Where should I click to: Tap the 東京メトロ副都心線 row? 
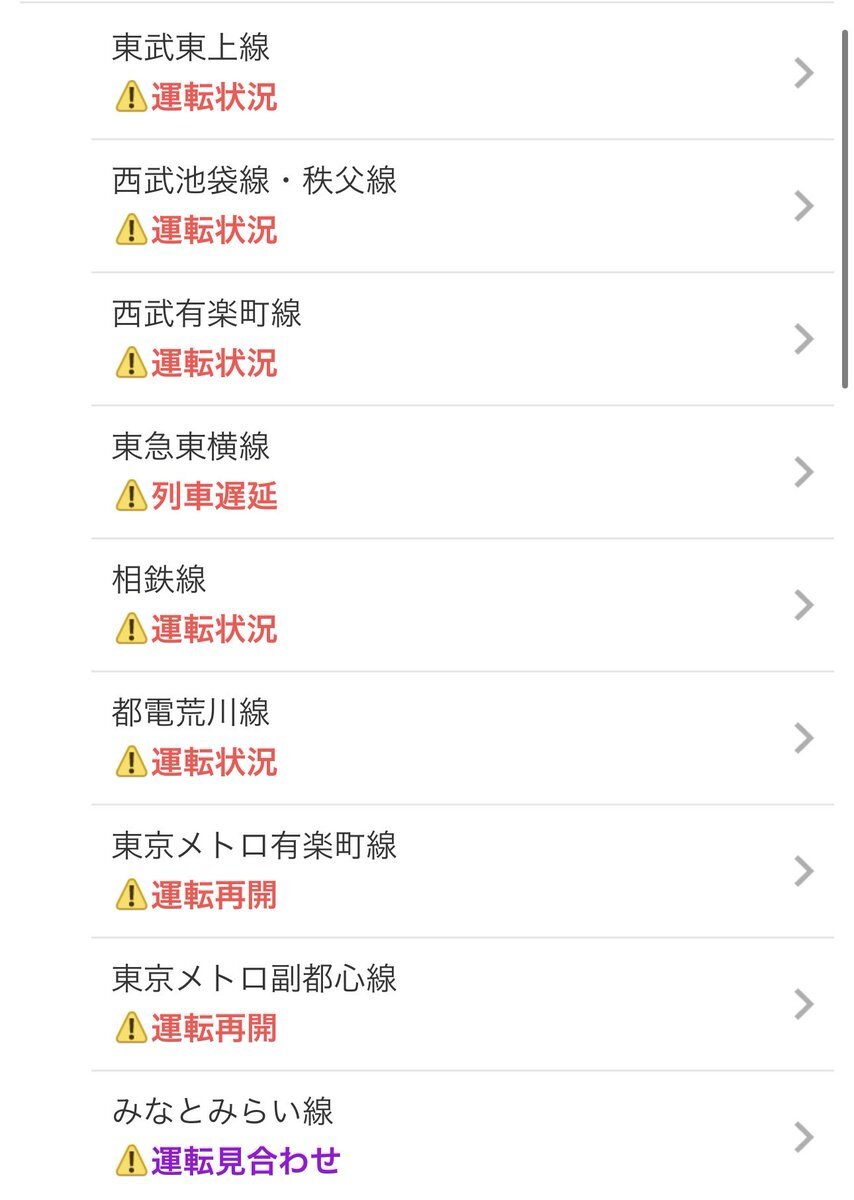tap(460, 1004)
